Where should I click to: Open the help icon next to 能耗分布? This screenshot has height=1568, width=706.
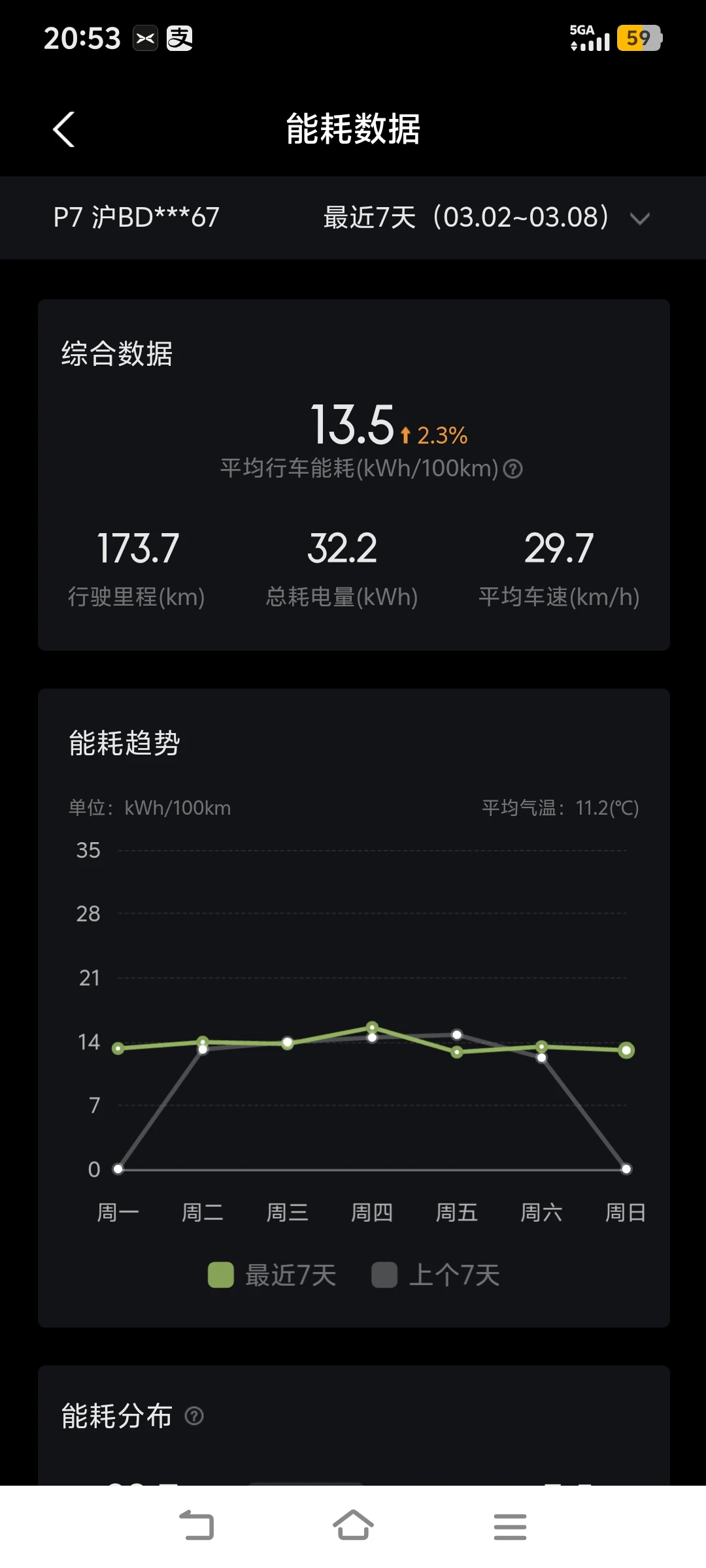click(x=194, y=1416)
